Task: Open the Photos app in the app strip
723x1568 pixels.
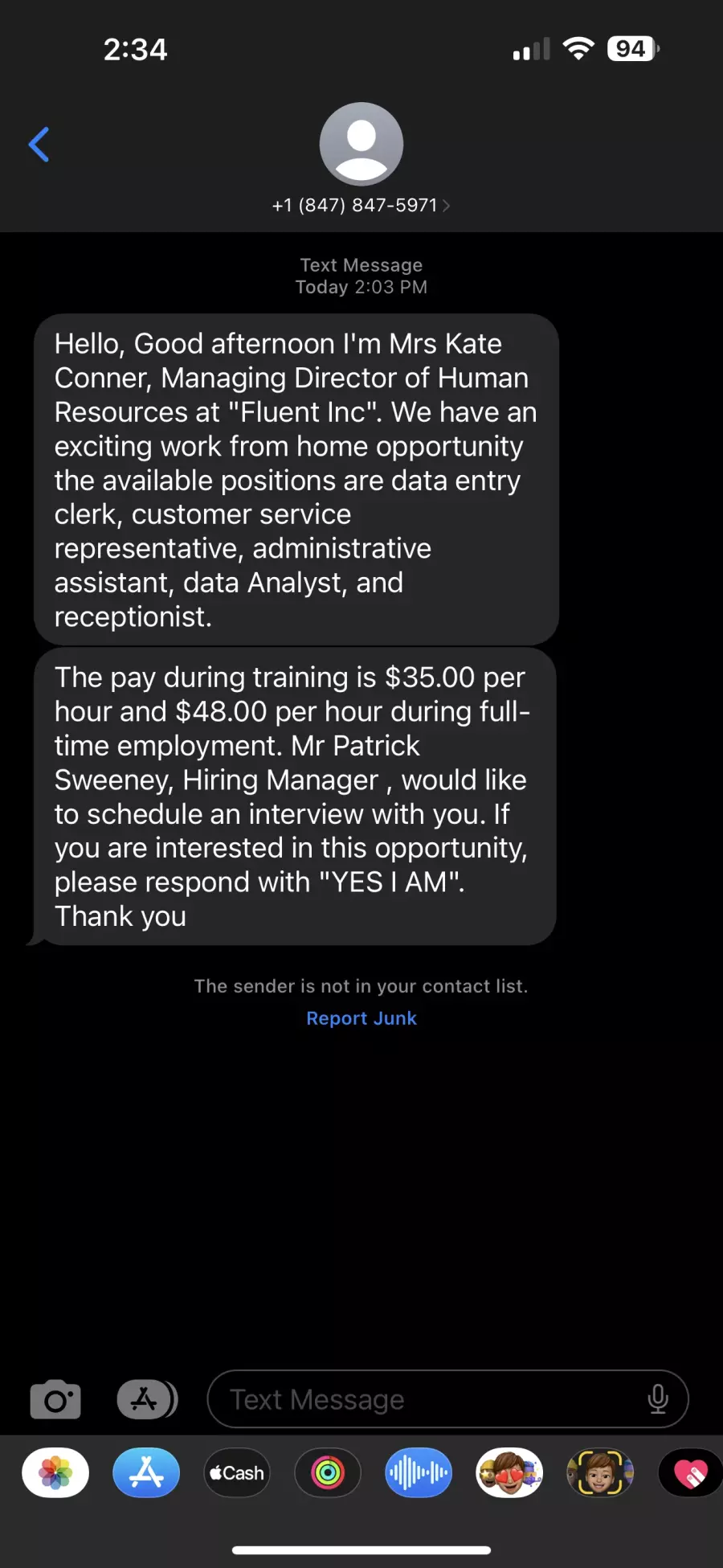Action: click(55, 1472)
